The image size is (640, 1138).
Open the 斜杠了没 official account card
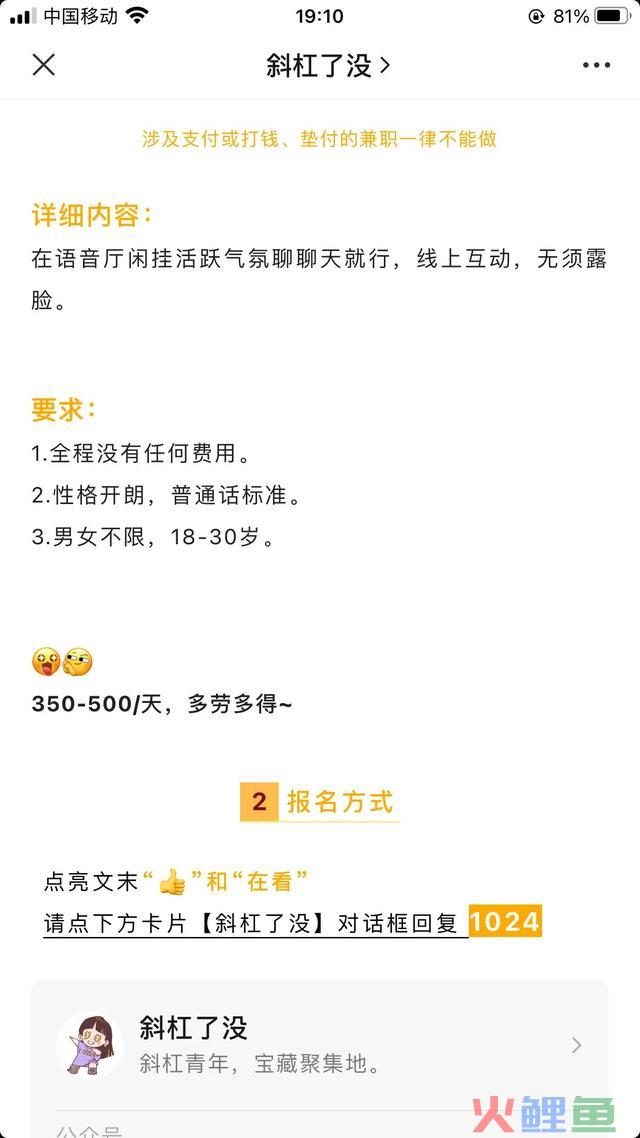pyautogui.click(x=319, y=1044)
